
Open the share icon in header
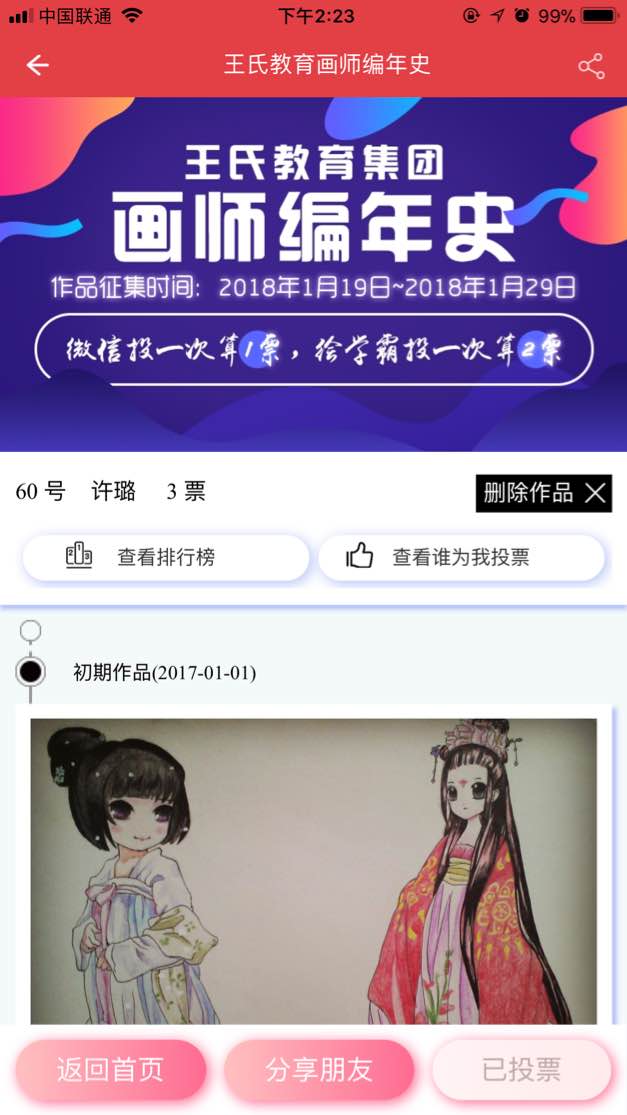[x=591, y=67]
